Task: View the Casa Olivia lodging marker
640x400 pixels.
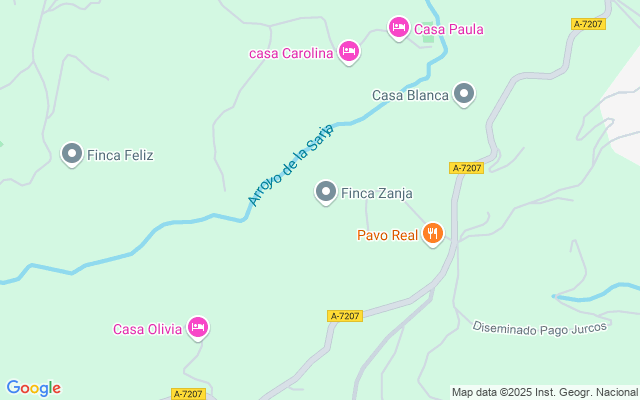Action: click(x=198, y=326)
